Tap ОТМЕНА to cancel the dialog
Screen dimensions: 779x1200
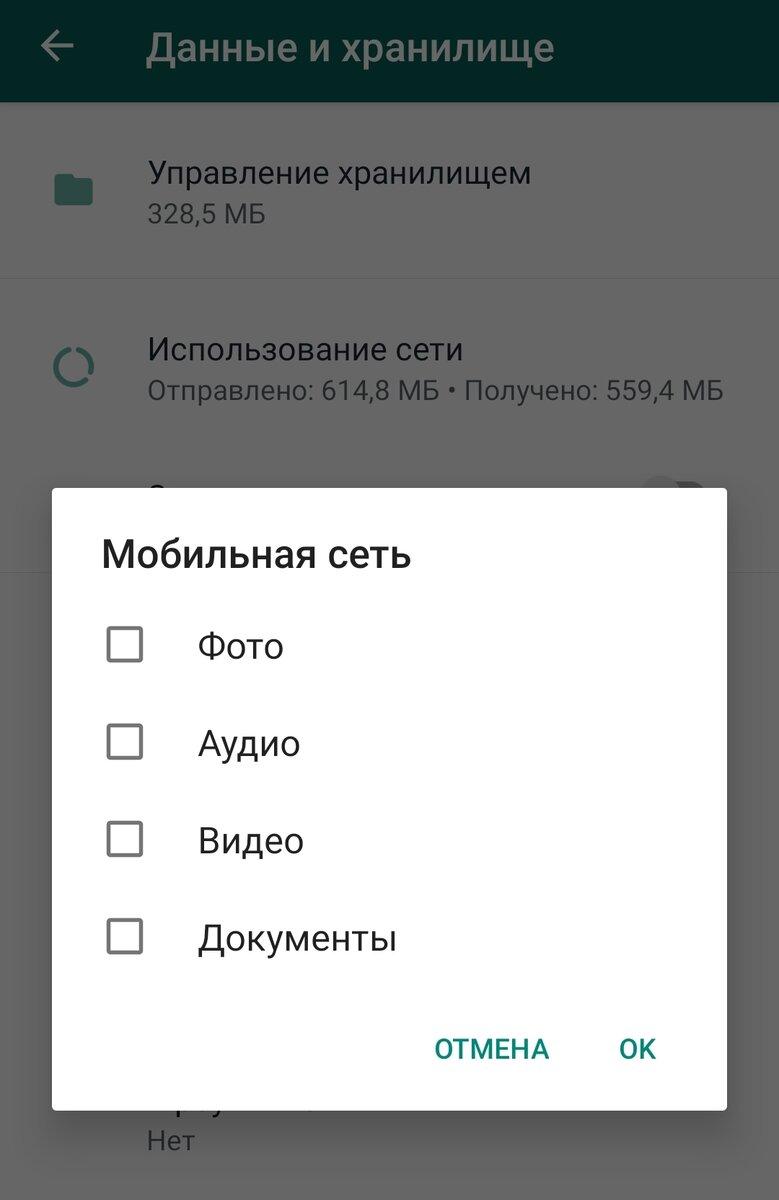click(x=491, y=1049)
